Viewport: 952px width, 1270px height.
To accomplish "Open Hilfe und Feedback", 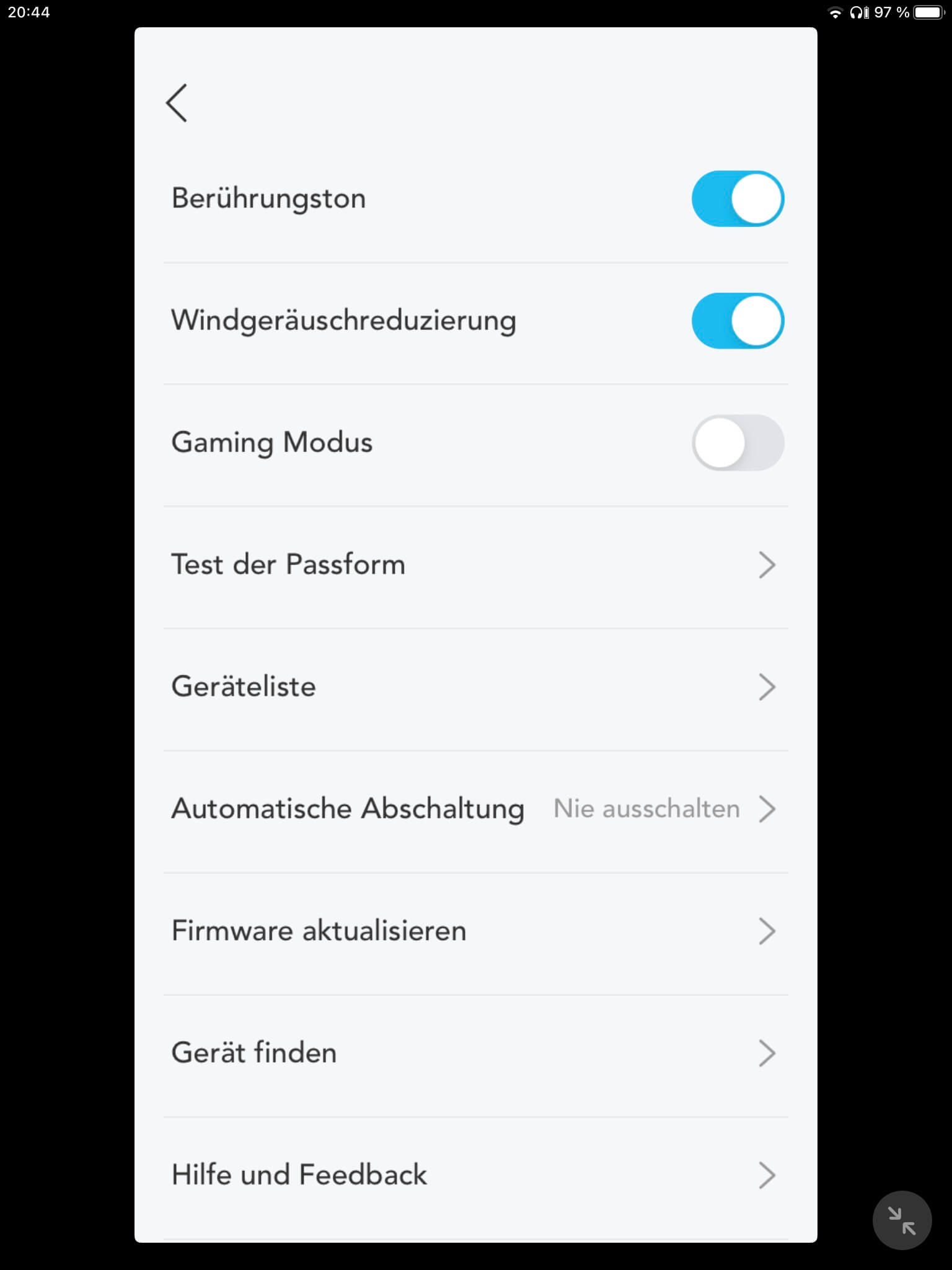I will click(x=475, y=1175).
